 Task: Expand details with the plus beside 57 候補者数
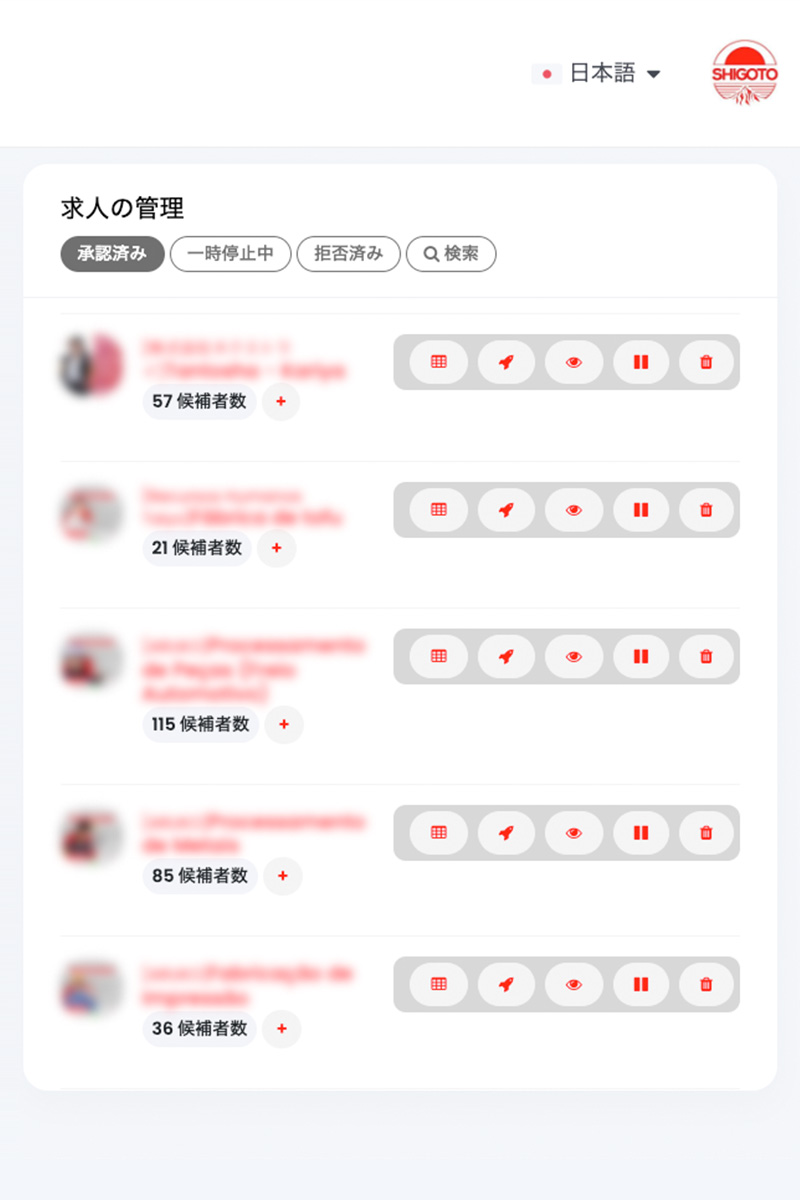(281, 402)
